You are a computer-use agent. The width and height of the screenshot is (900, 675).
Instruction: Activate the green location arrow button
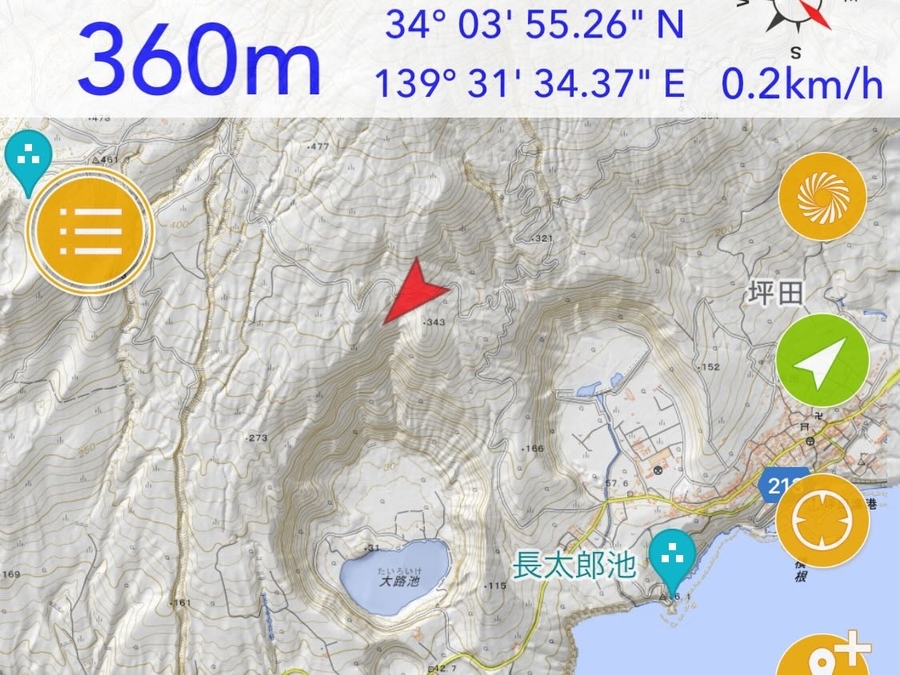click(x=823, y=360)
